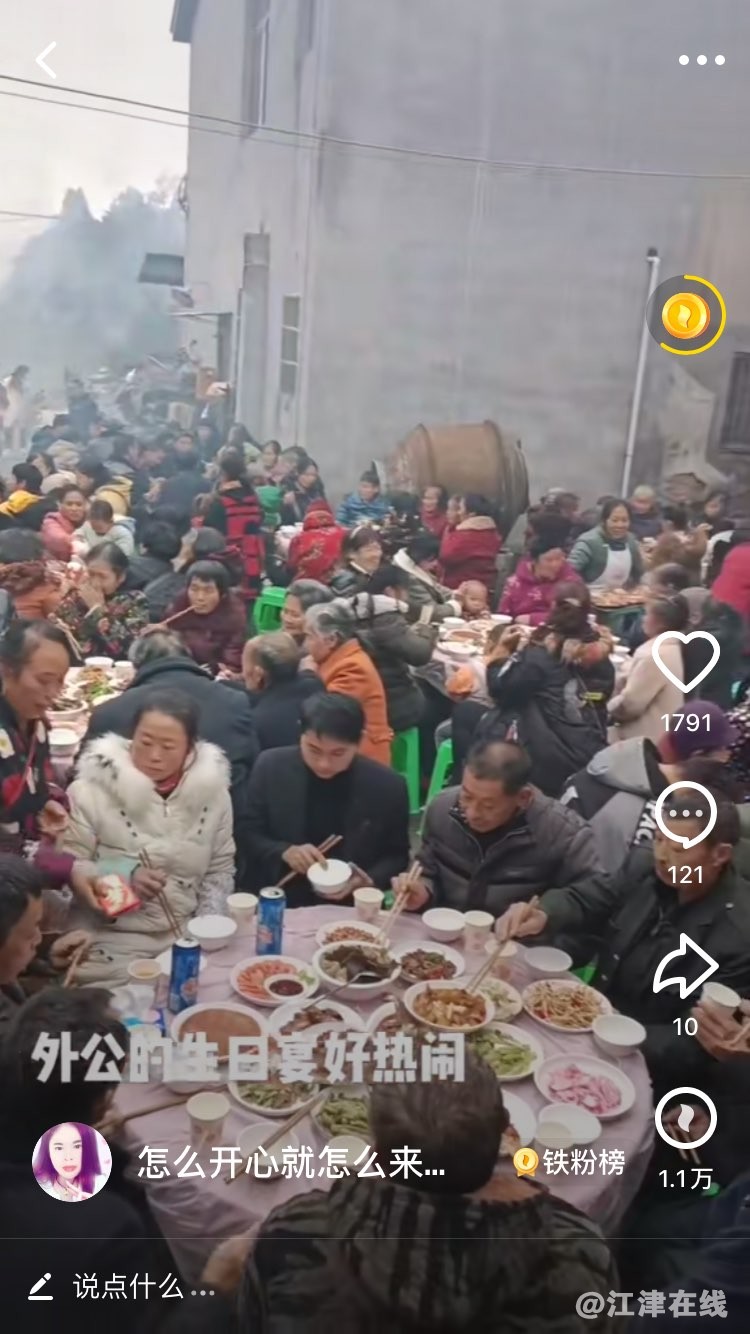The image size is (750, 1334).
Task: Tap the flame icon showing 1.1万
Action: [685, 1119]
